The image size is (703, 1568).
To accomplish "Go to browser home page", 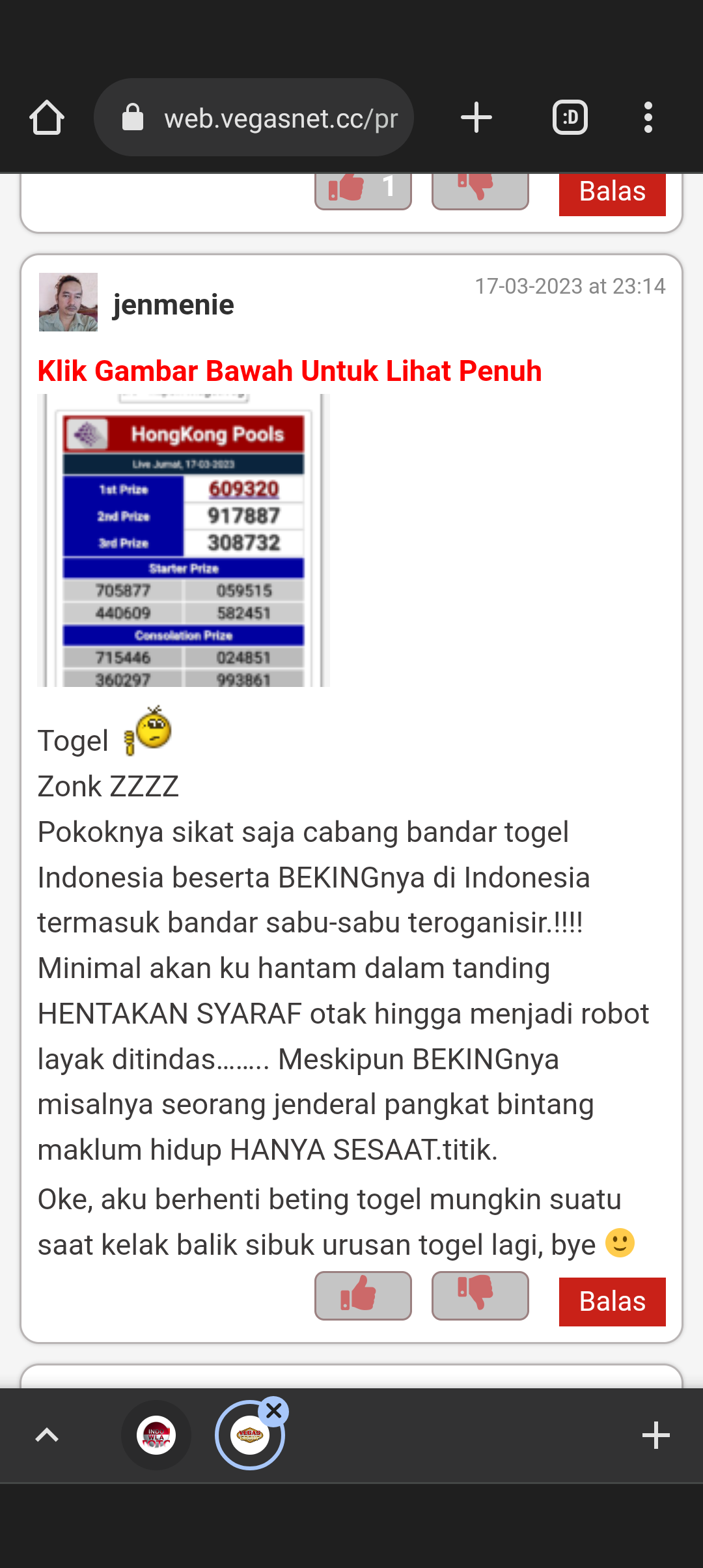I will coord(47,118).
